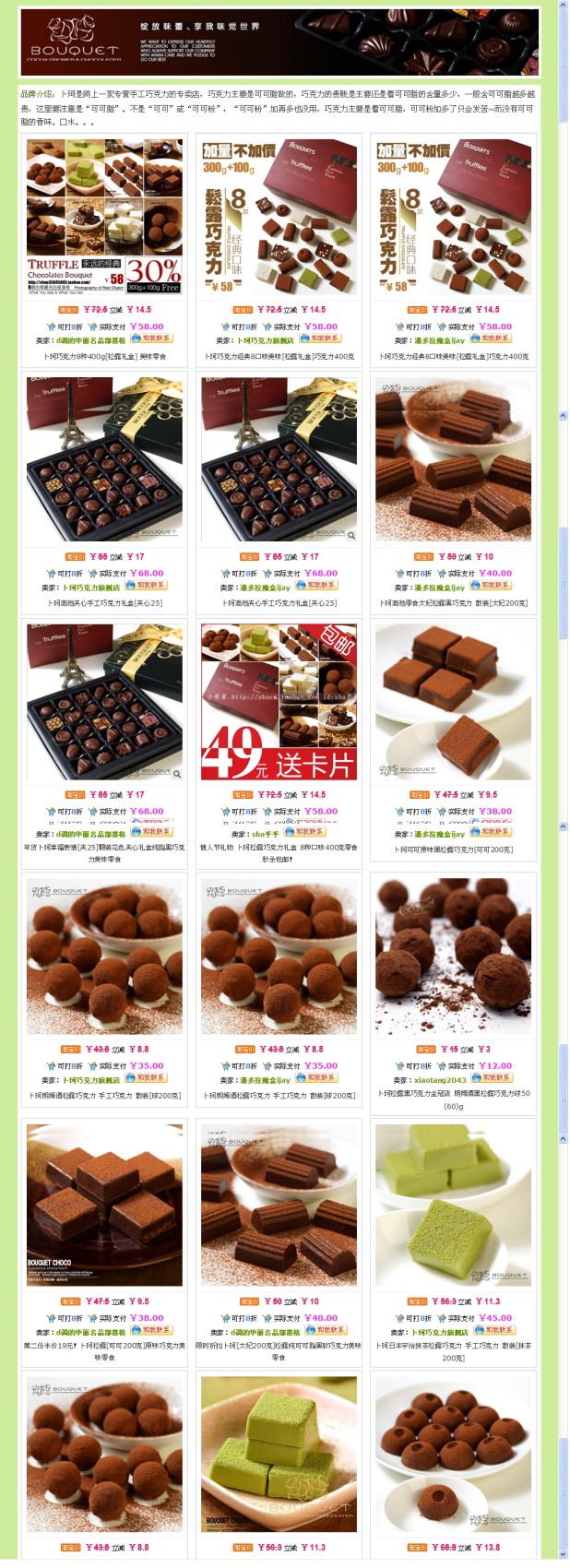Contact seller 卜珂巧克力旗舰店 about the 经典8口味 400克 truffle box

click(x=319, y=339)
